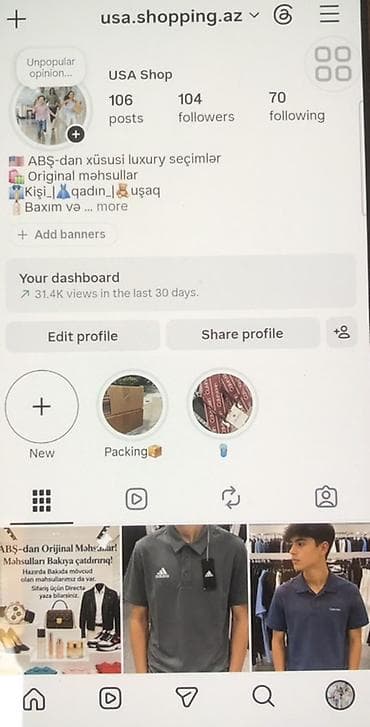Viewport: 370px width, 727px height.
Task: Tap Share profile
Action: [242, 334]
